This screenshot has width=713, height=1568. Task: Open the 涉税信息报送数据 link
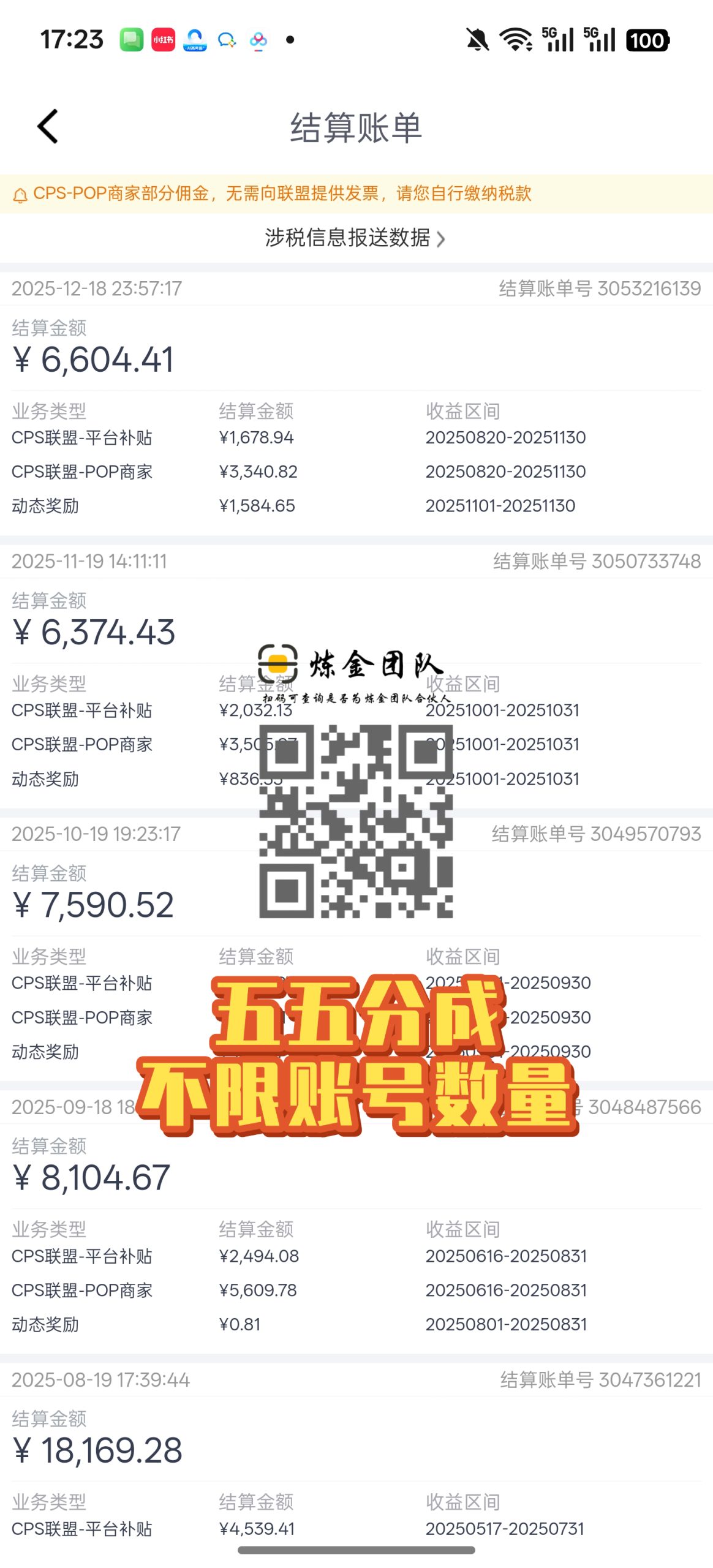(347, 240)
